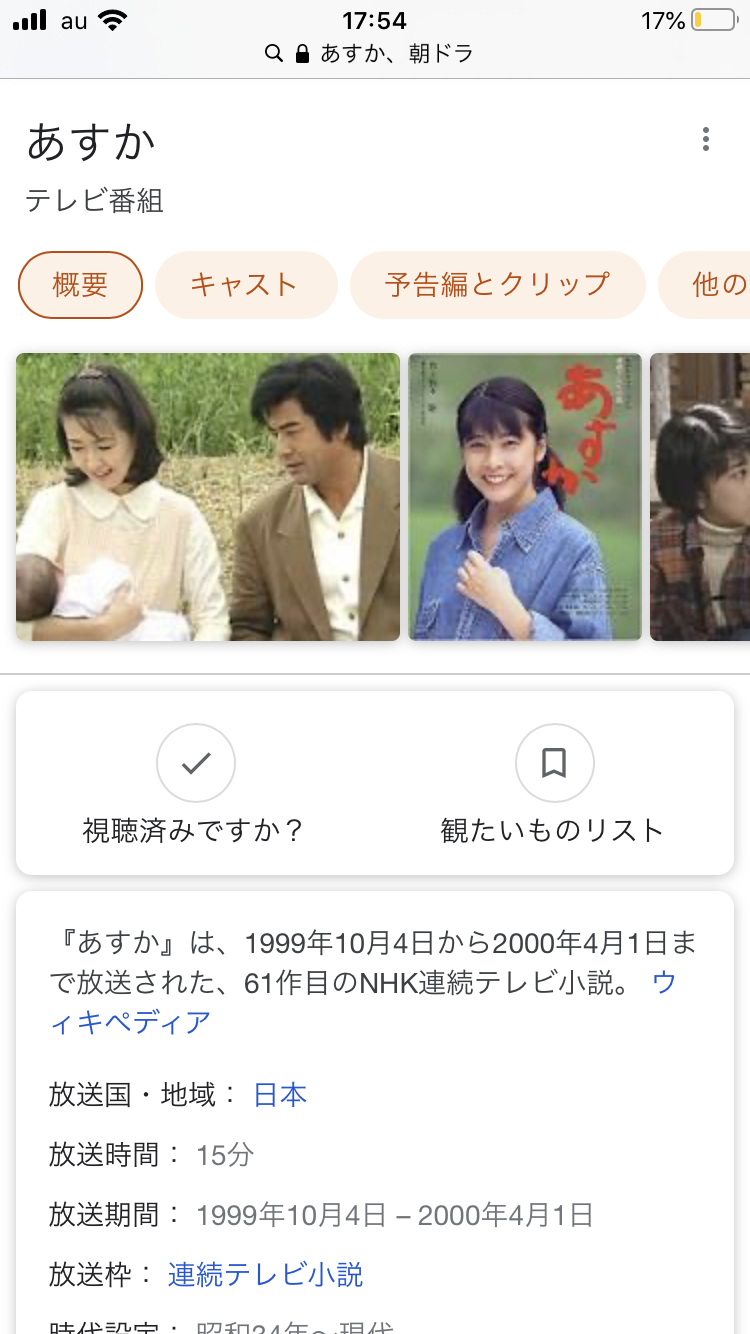Open the 予告編とクリップ chip
The width and height of the screenshot is (750, 1334).
[x=497, y=285]
